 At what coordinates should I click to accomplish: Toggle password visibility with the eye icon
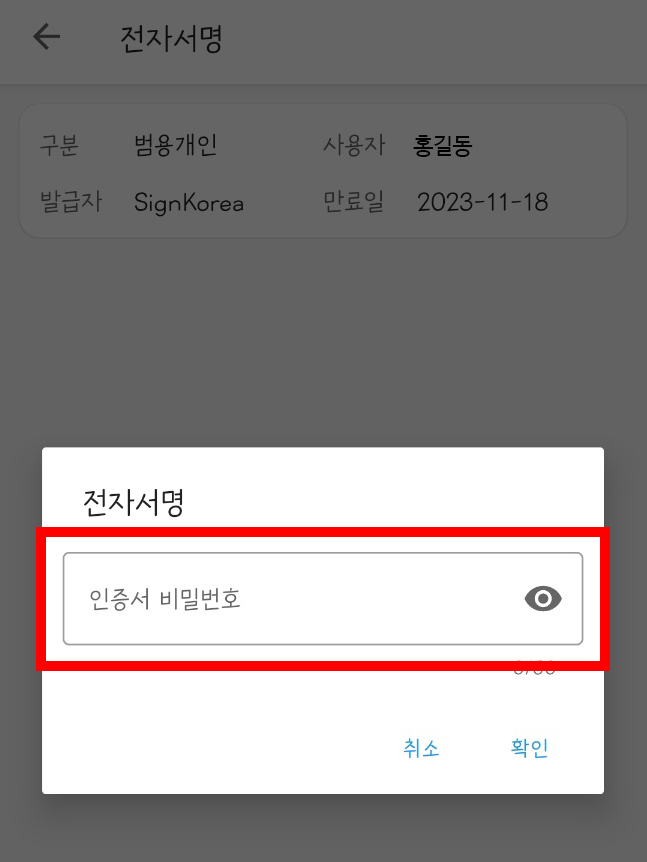tap(543, 599)
